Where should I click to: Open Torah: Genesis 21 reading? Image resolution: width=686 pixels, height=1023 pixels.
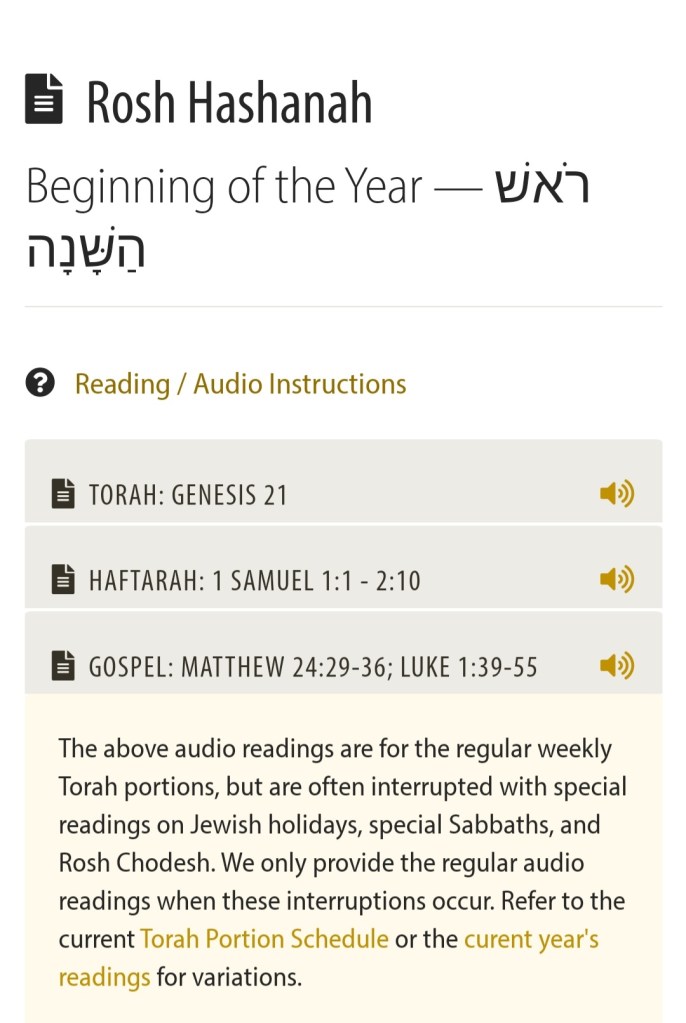click(188, 494)
